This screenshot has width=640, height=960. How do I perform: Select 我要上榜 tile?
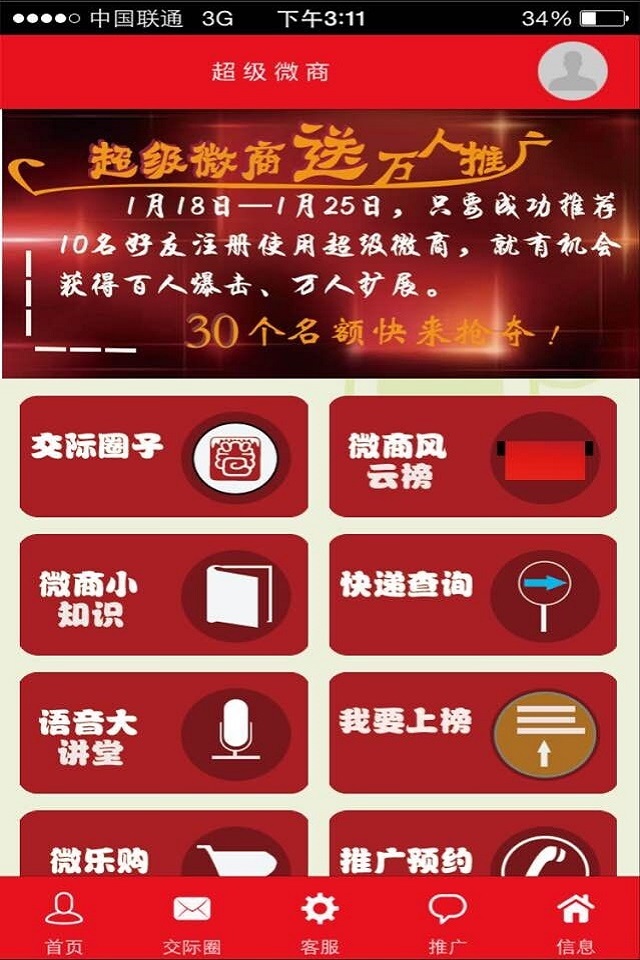[473, 733]
